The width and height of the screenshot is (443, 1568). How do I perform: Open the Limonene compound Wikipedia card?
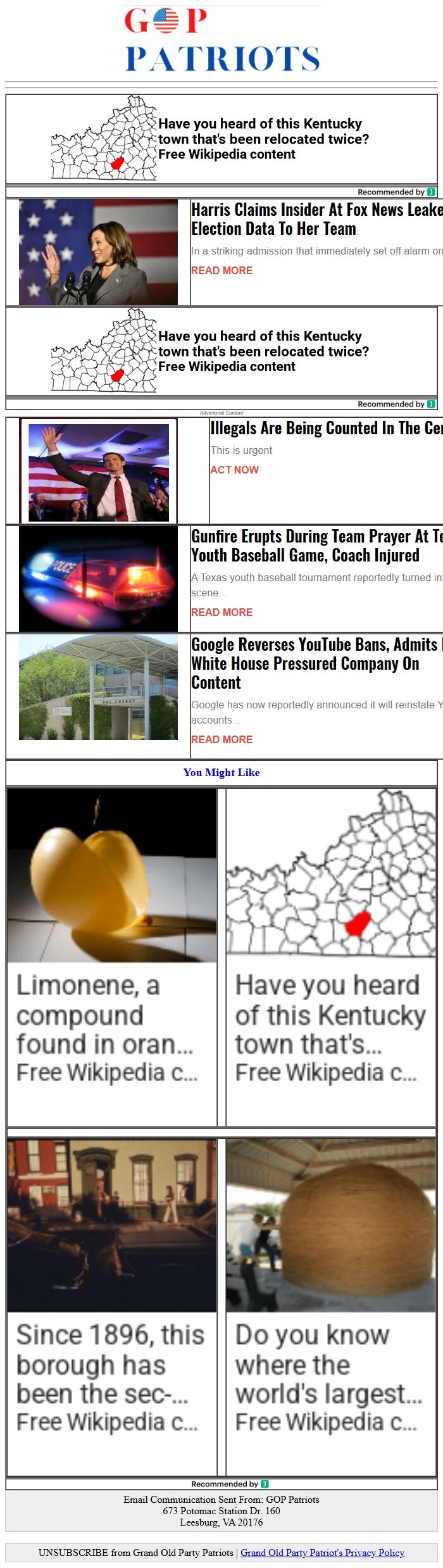pos(111,956)
